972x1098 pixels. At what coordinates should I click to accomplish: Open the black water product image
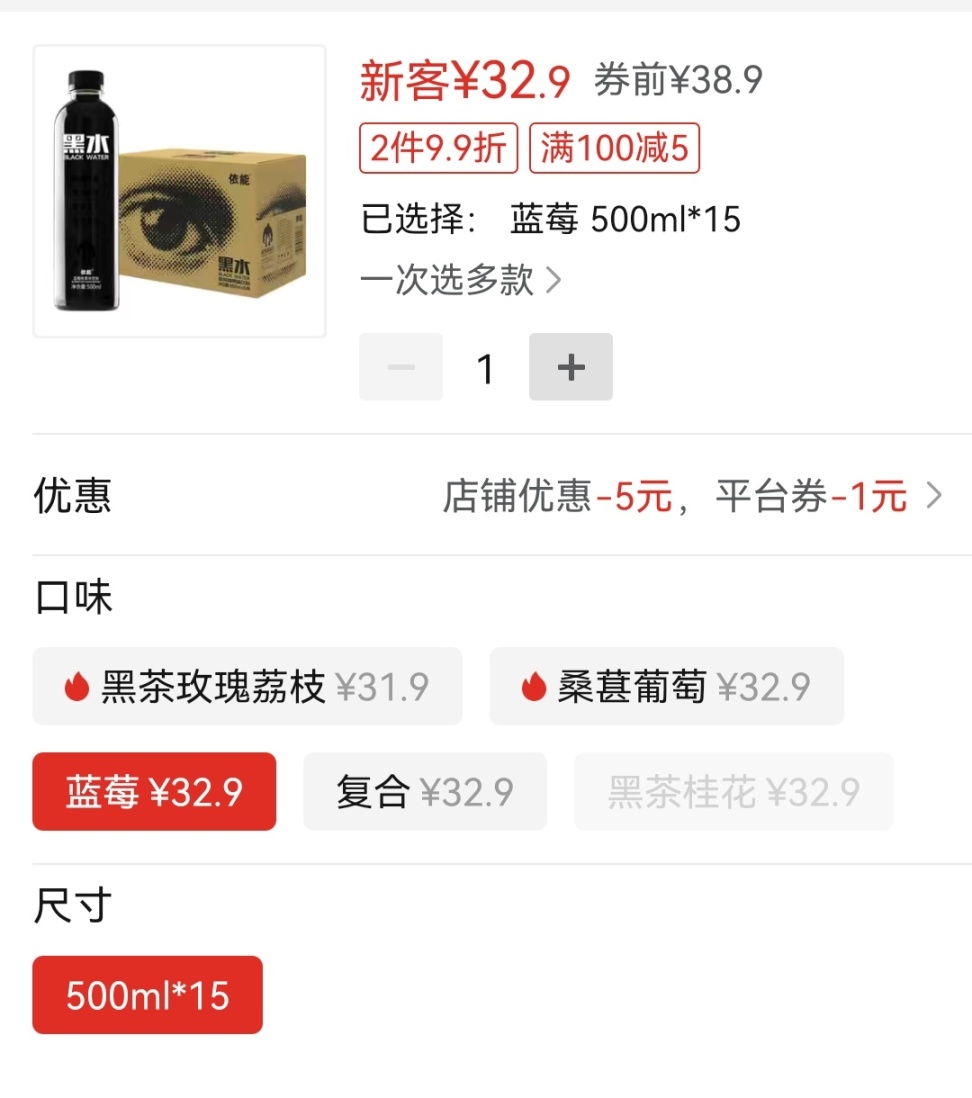pyautogui.click(x=180, y=191)
